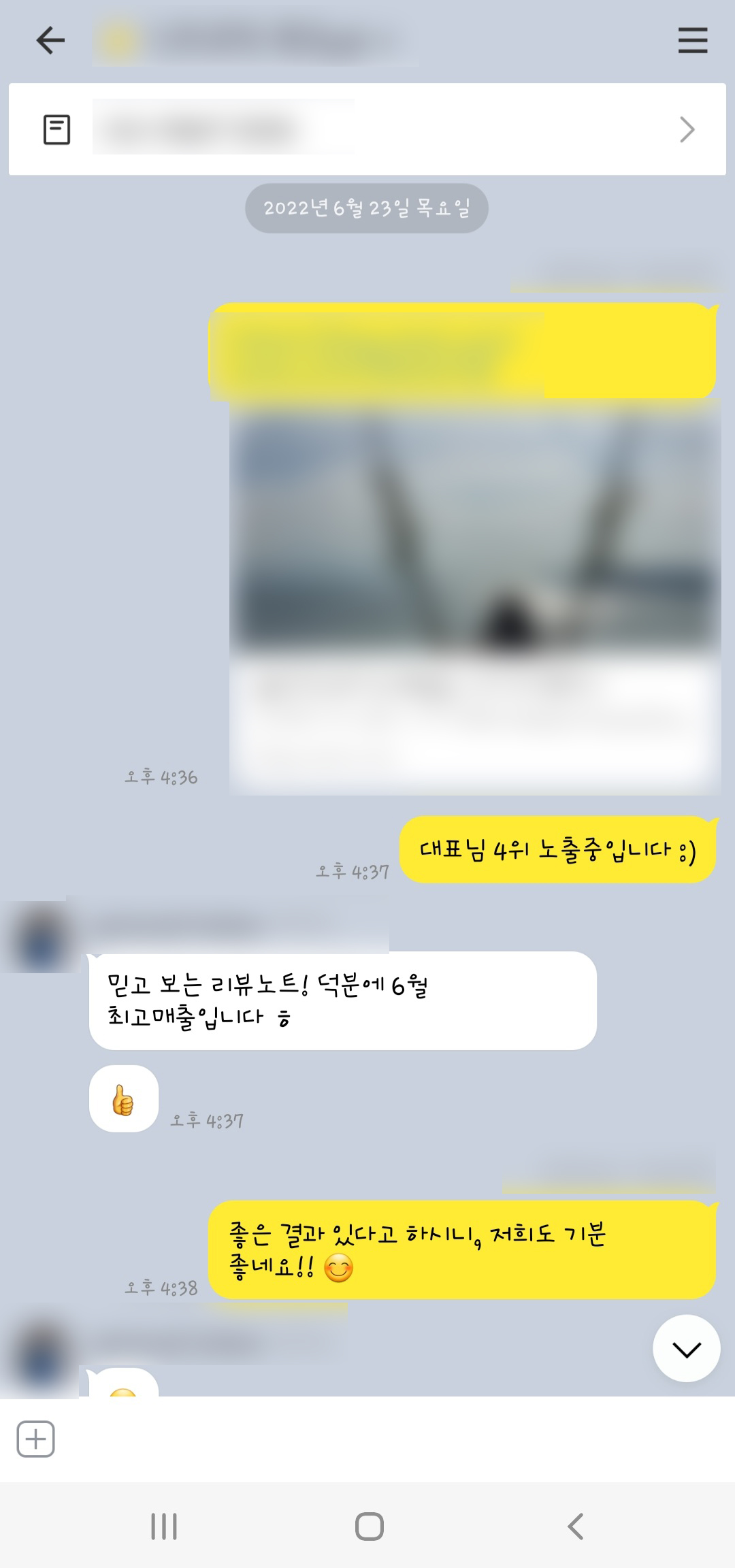Screen dimensions: 735x1568
Task: Go to the system home screen
Action: click(x=369, y=1526)
